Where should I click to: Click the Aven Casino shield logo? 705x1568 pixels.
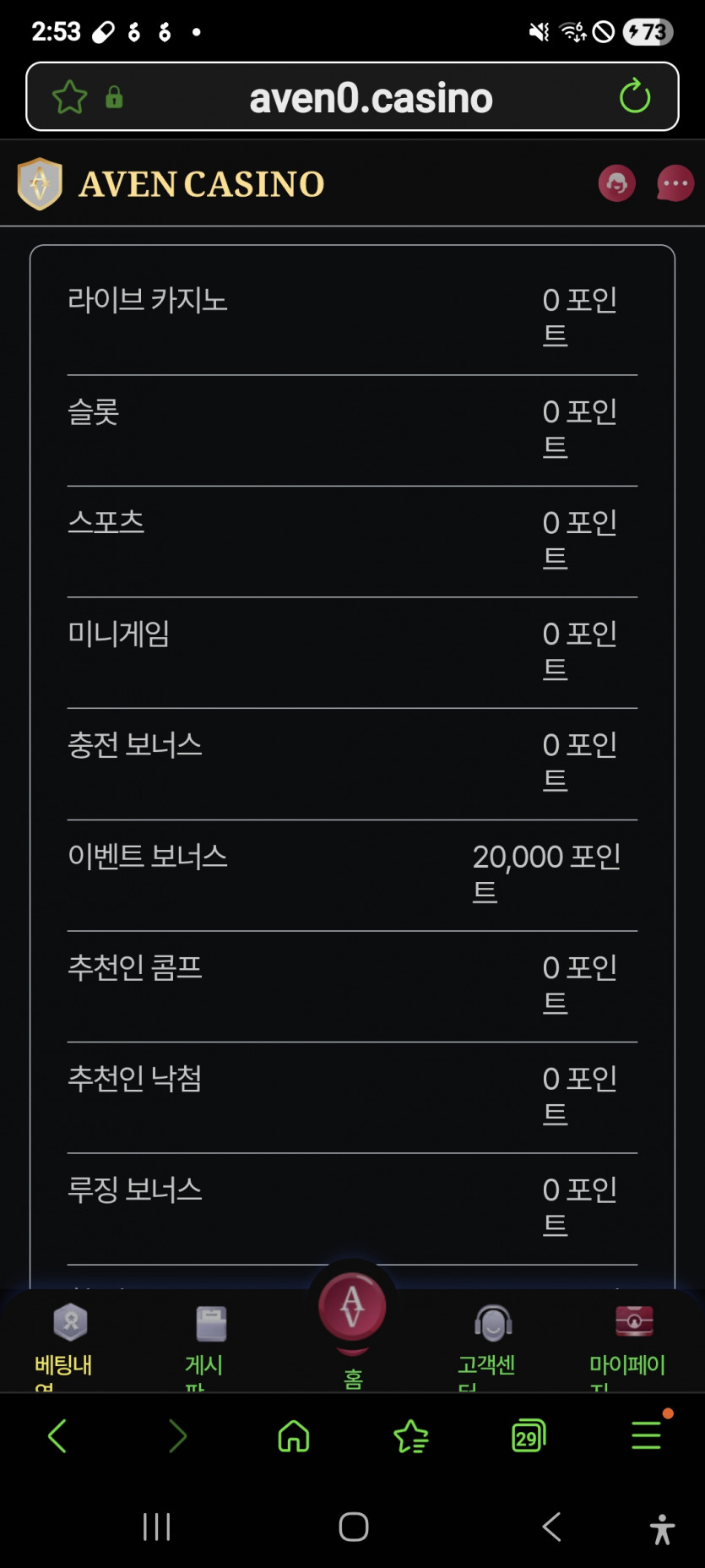pyautogui.click(x=38, y=180)
